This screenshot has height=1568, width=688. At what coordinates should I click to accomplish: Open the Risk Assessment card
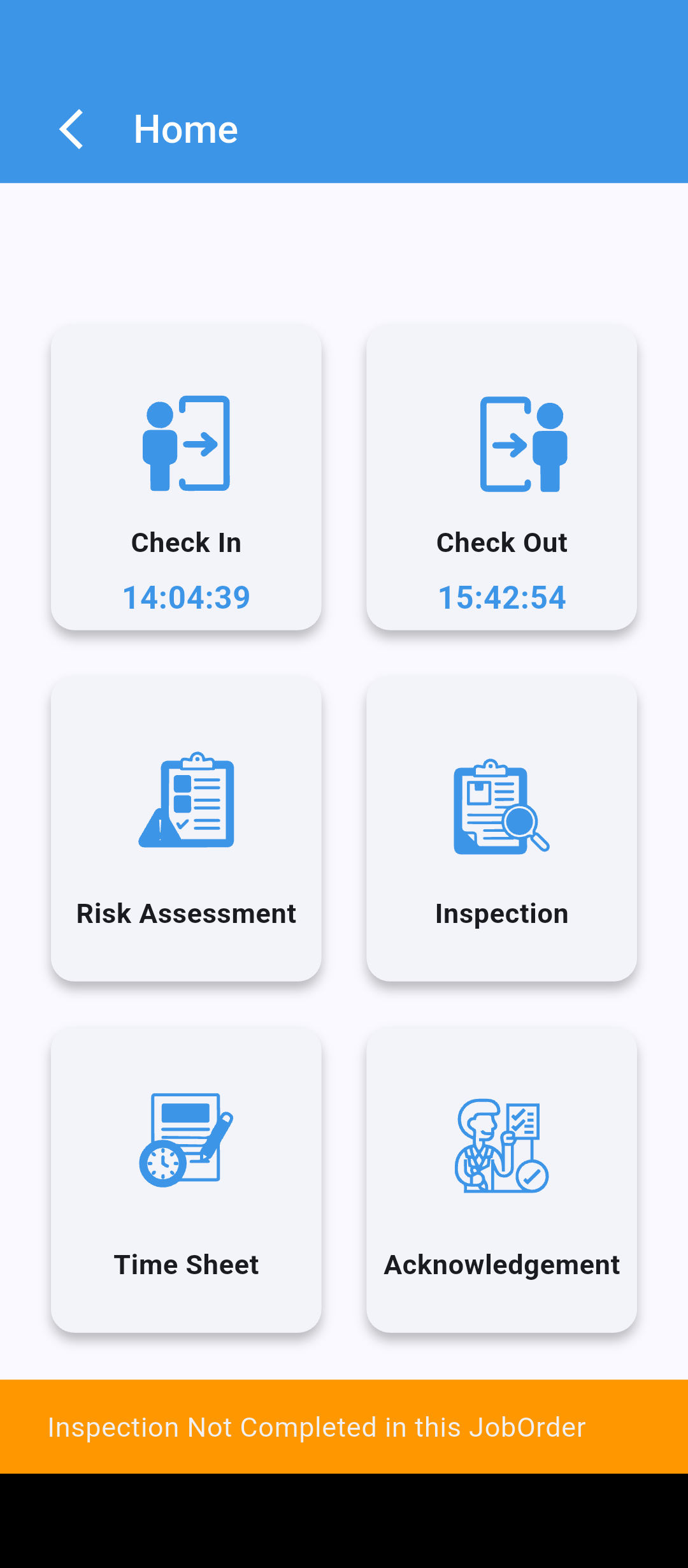(186, 829)
